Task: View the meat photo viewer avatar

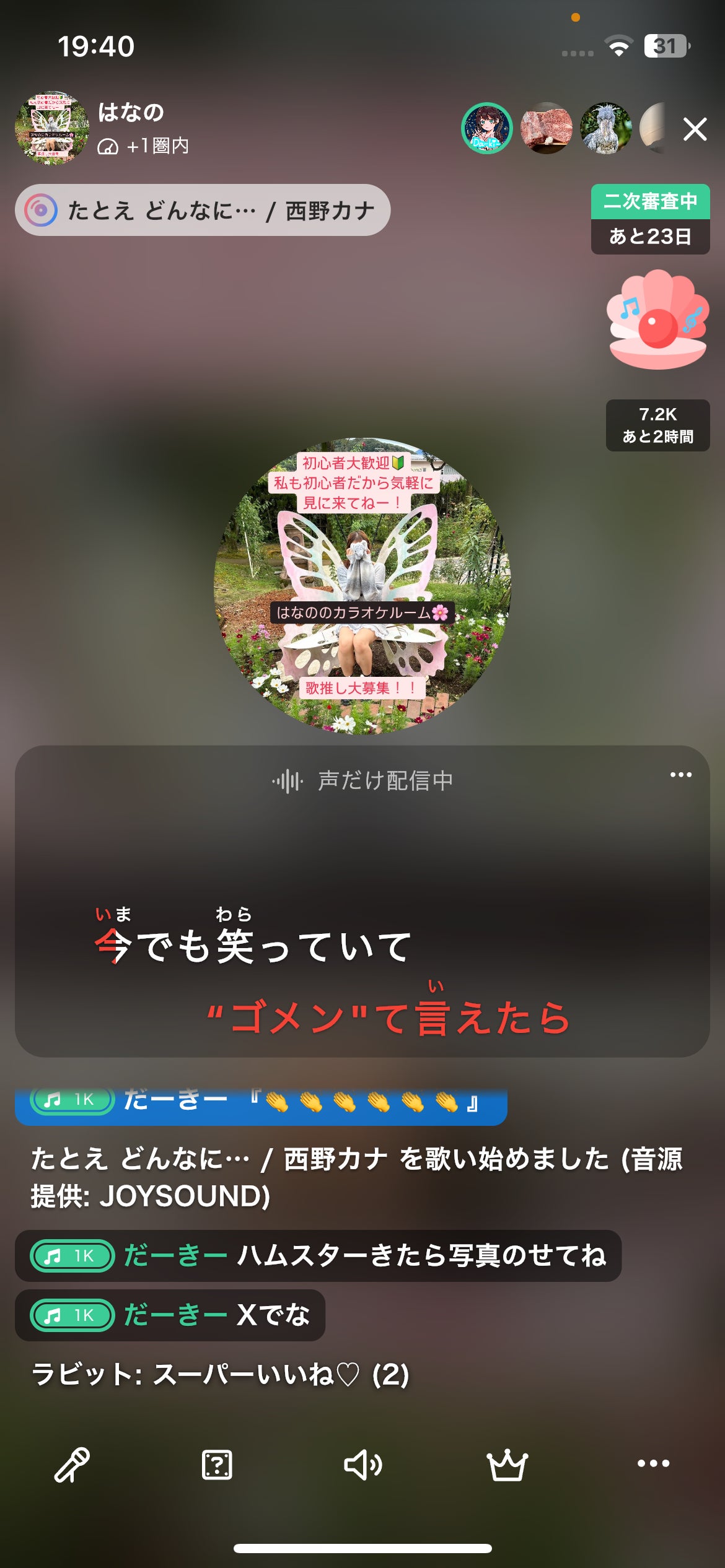Action: click(546, 128)
